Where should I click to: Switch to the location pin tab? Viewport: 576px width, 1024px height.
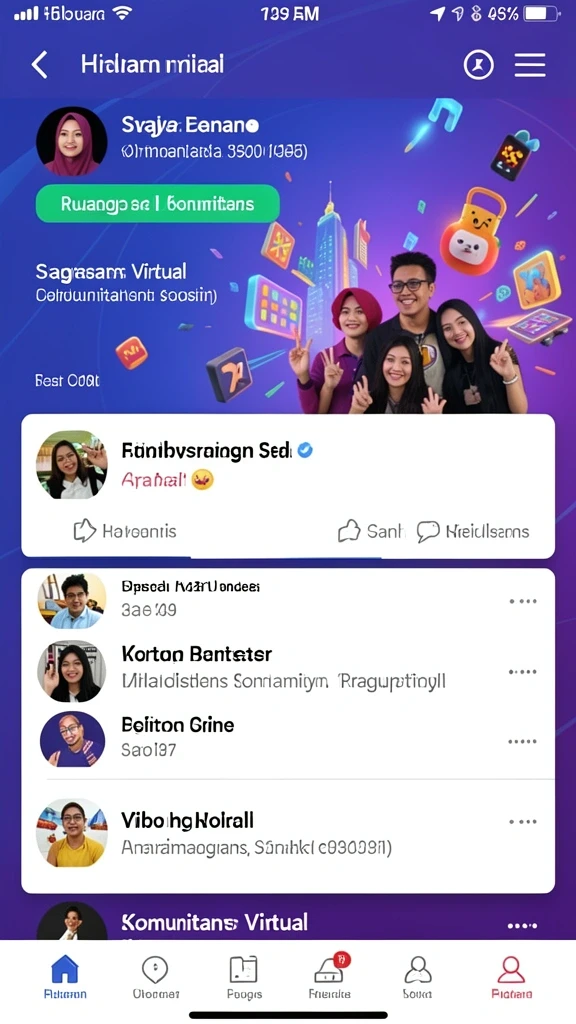(155, 977)
